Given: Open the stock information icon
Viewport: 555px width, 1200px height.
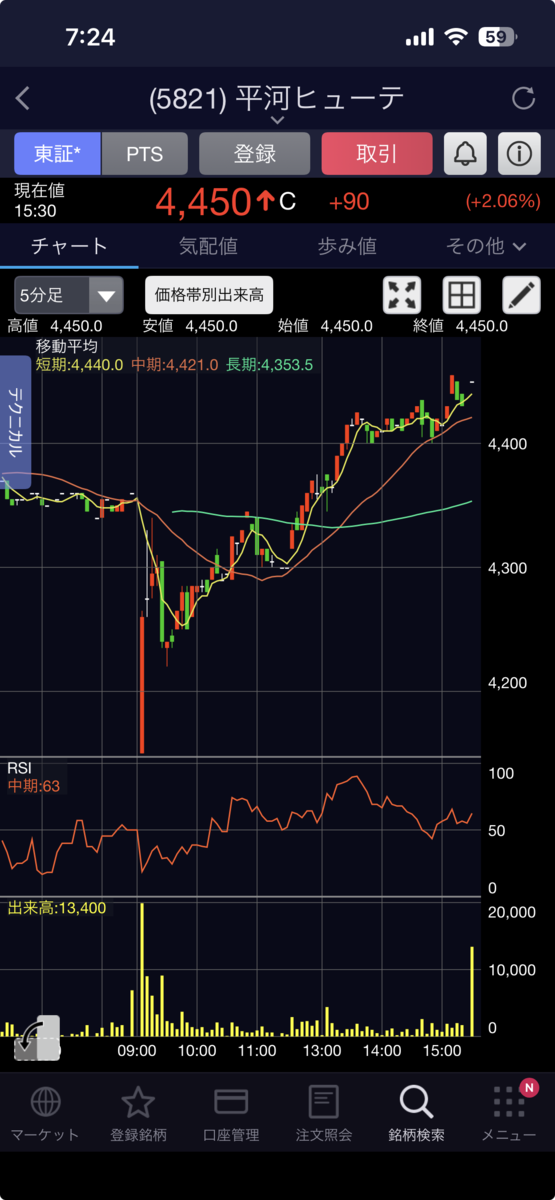Looking at the screenshot, I should pyautogui.click(x=518, y=155).
